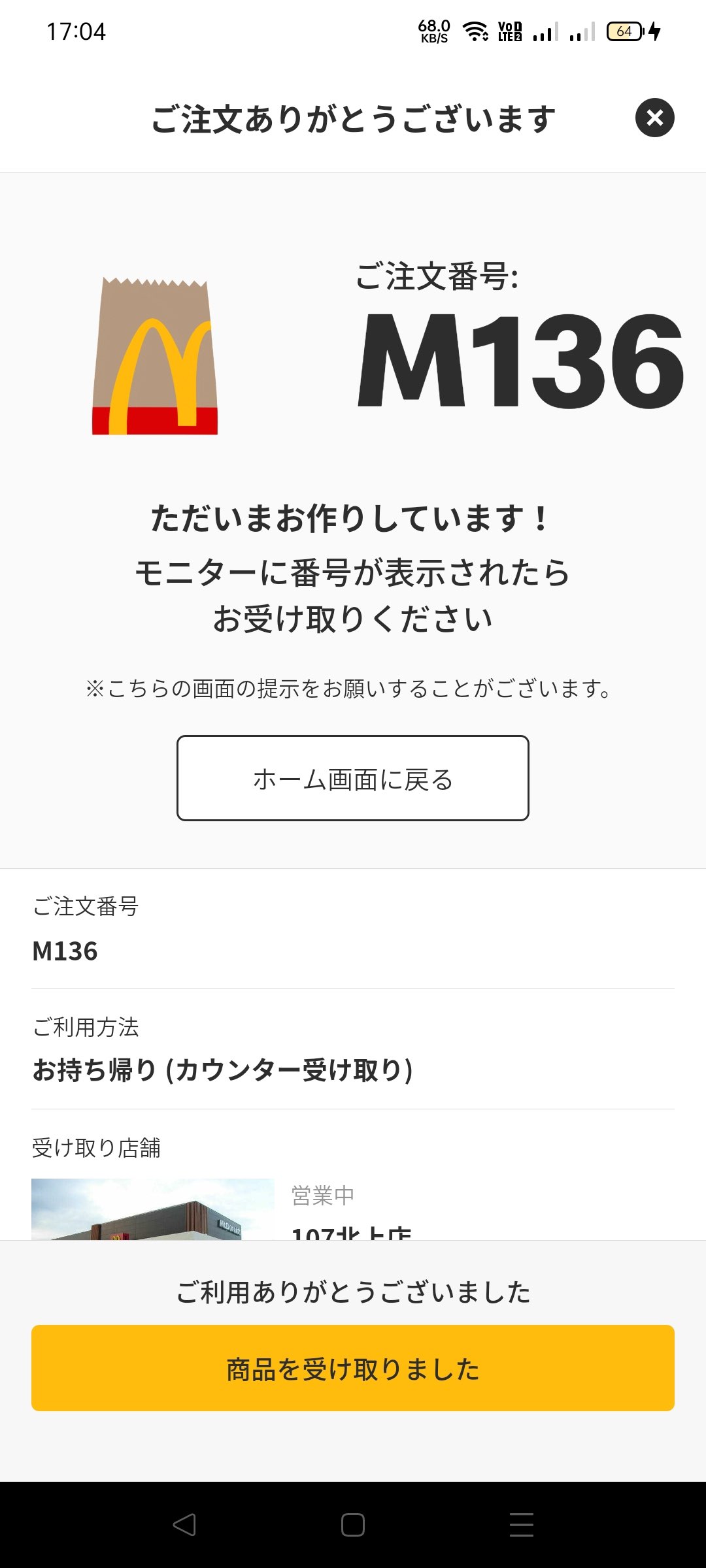Tap ホーム画面に戻る button
706x1568 pixels.
pyautogui.click(x=353, y=778)
